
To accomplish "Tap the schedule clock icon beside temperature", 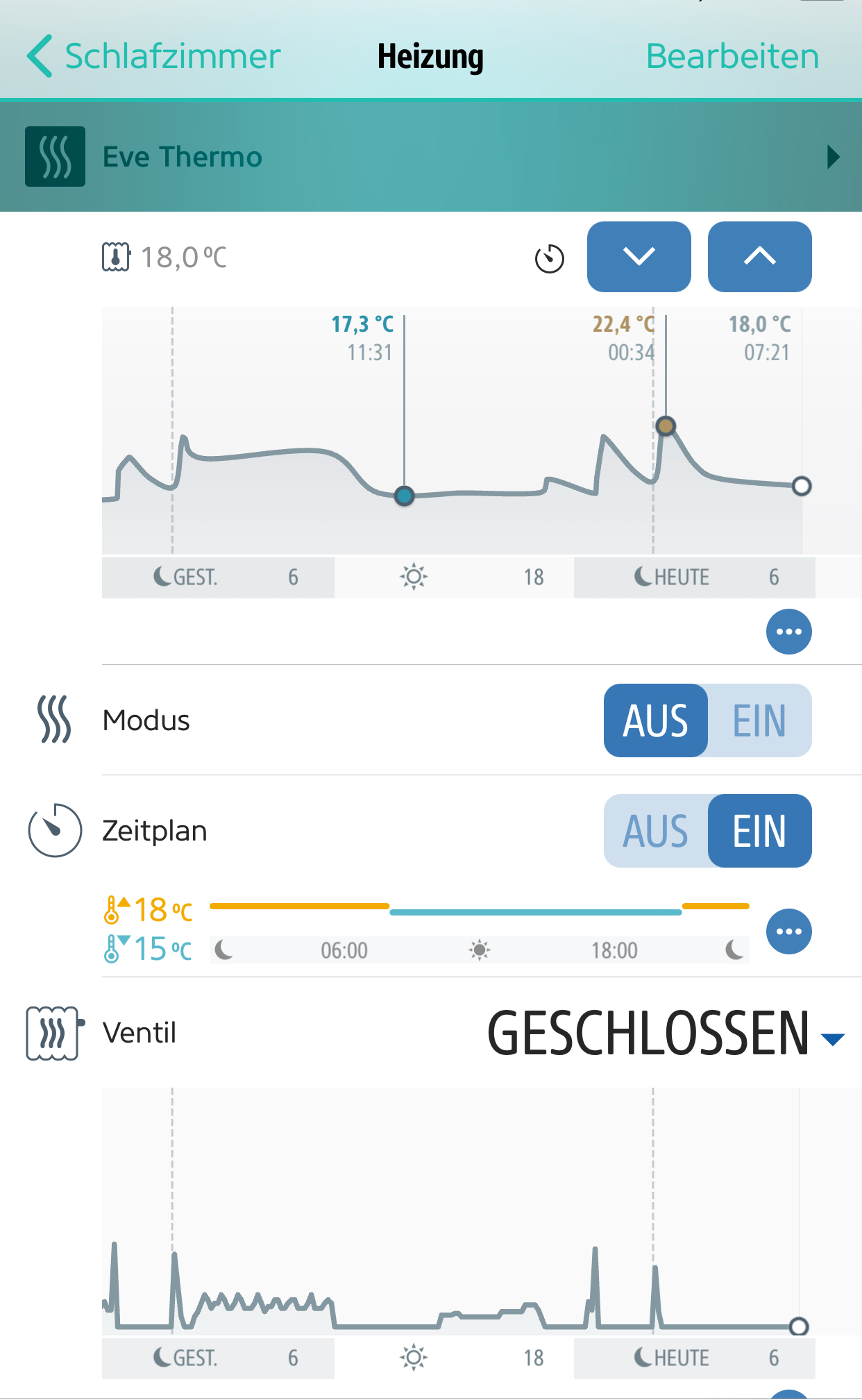I will tap(549, 259).
